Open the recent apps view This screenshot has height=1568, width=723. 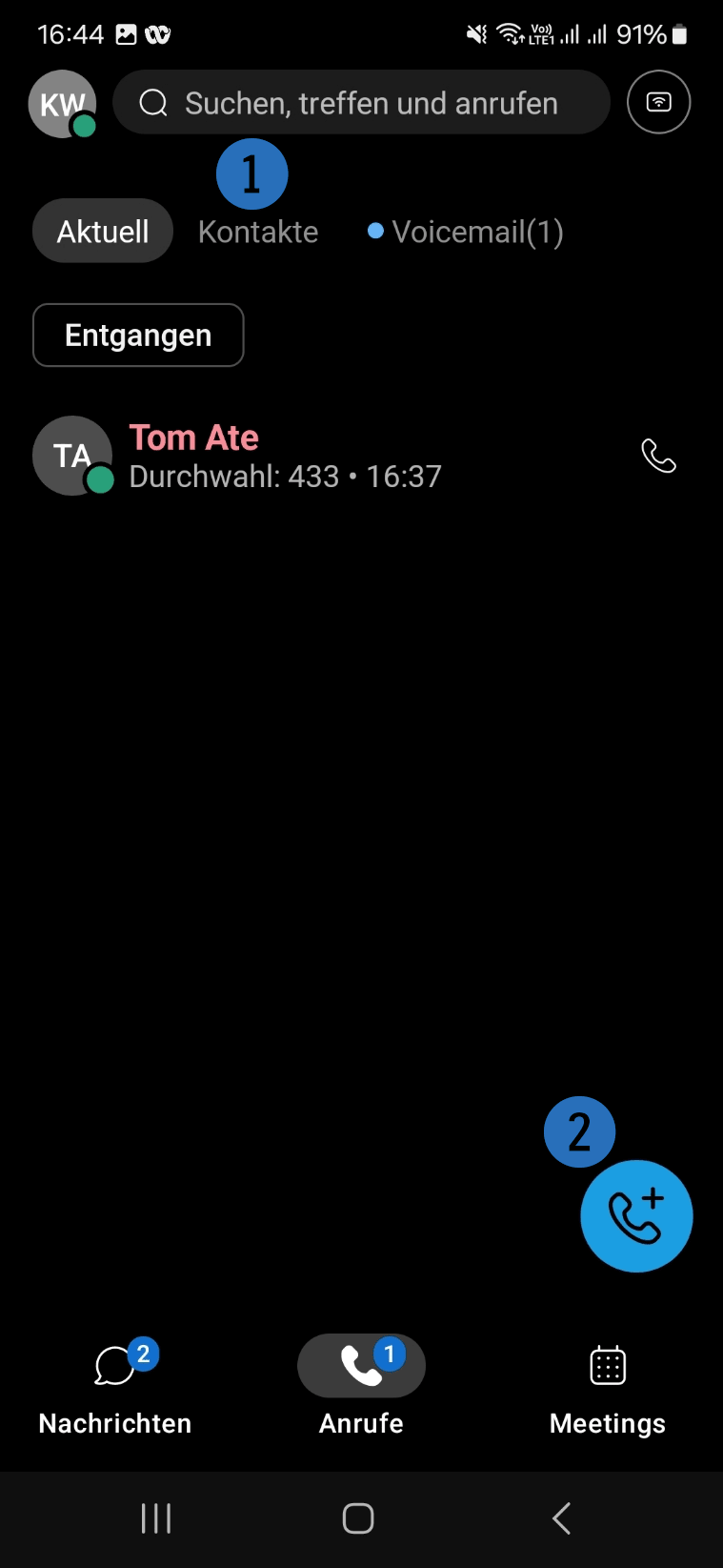coord(156,1518)
